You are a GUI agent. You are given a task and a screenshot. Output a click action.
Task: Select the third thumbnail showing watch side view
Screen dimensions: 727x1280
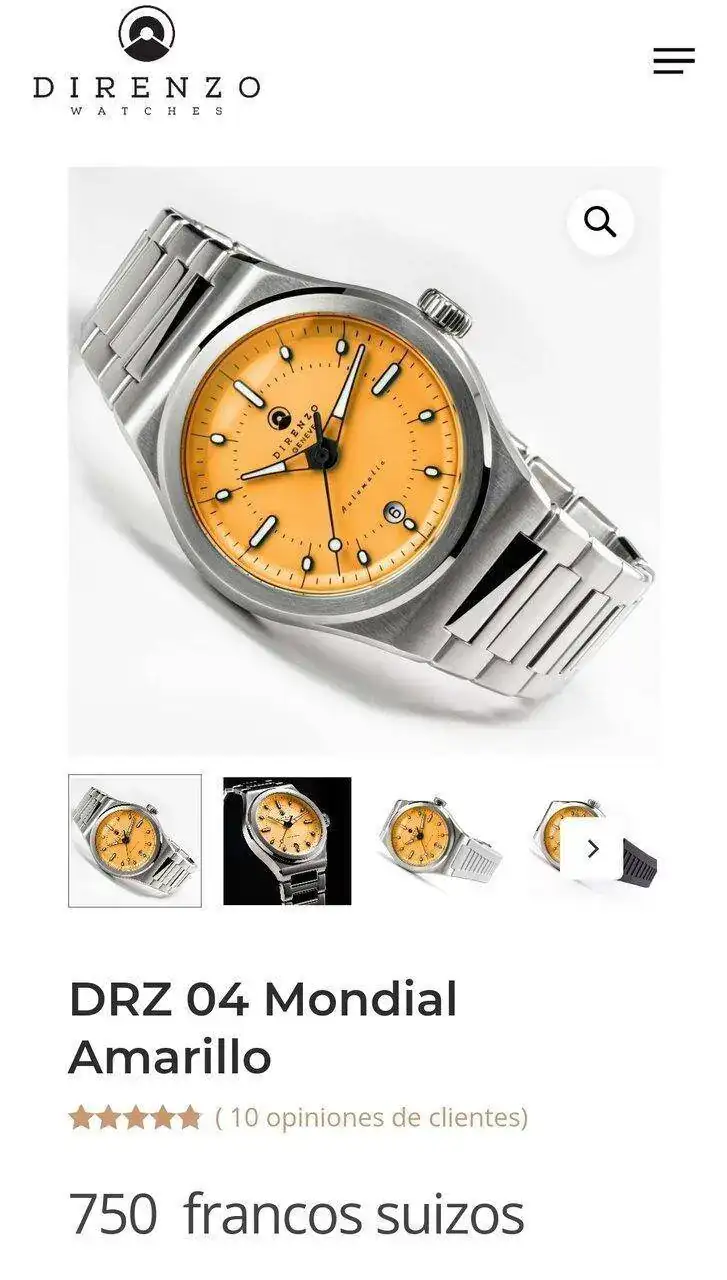[439, 841]
